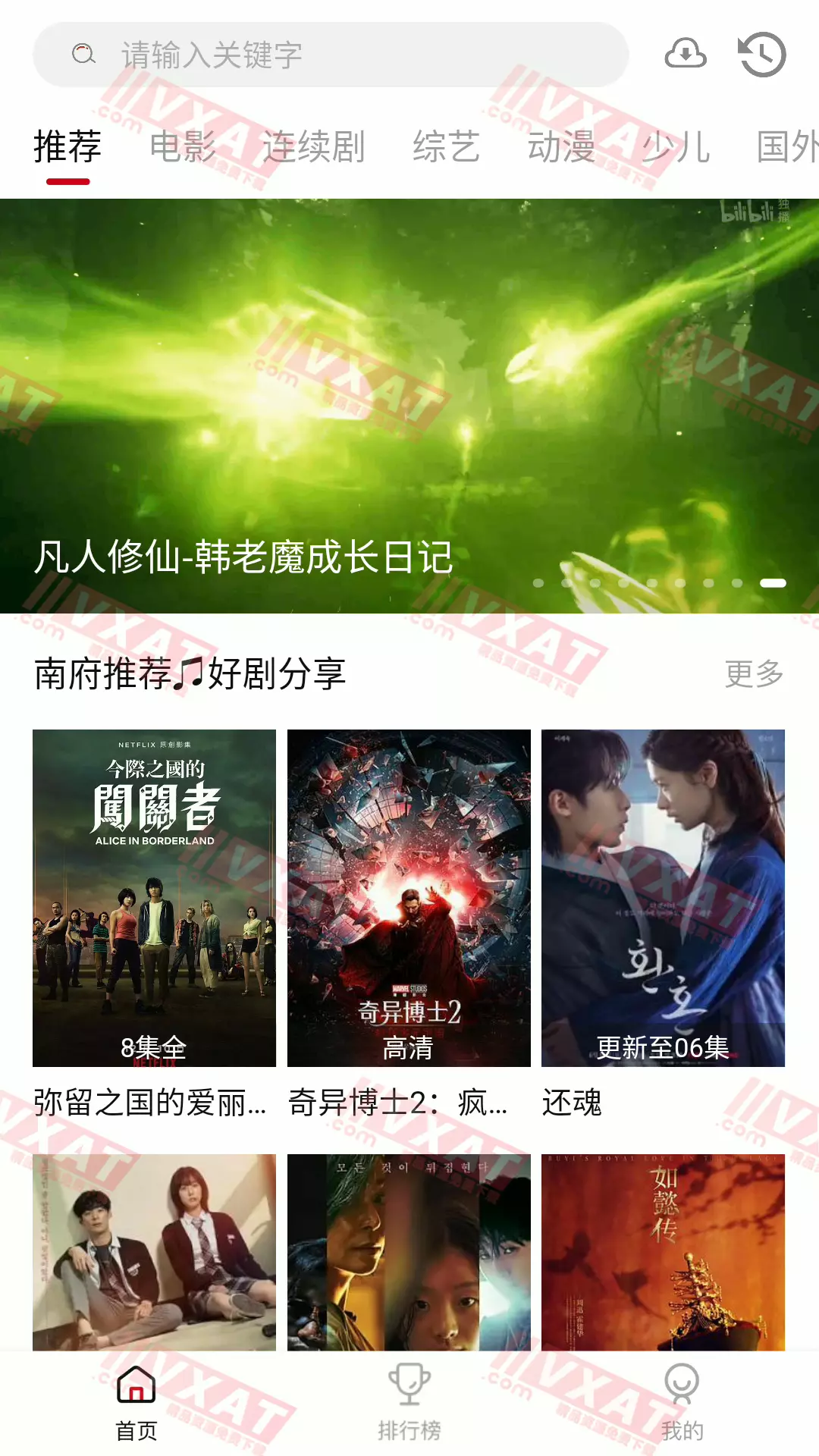This screenshot has height=1456, width=819.
Task: Open the 如懿传 poster
Action: (663, 1251)
